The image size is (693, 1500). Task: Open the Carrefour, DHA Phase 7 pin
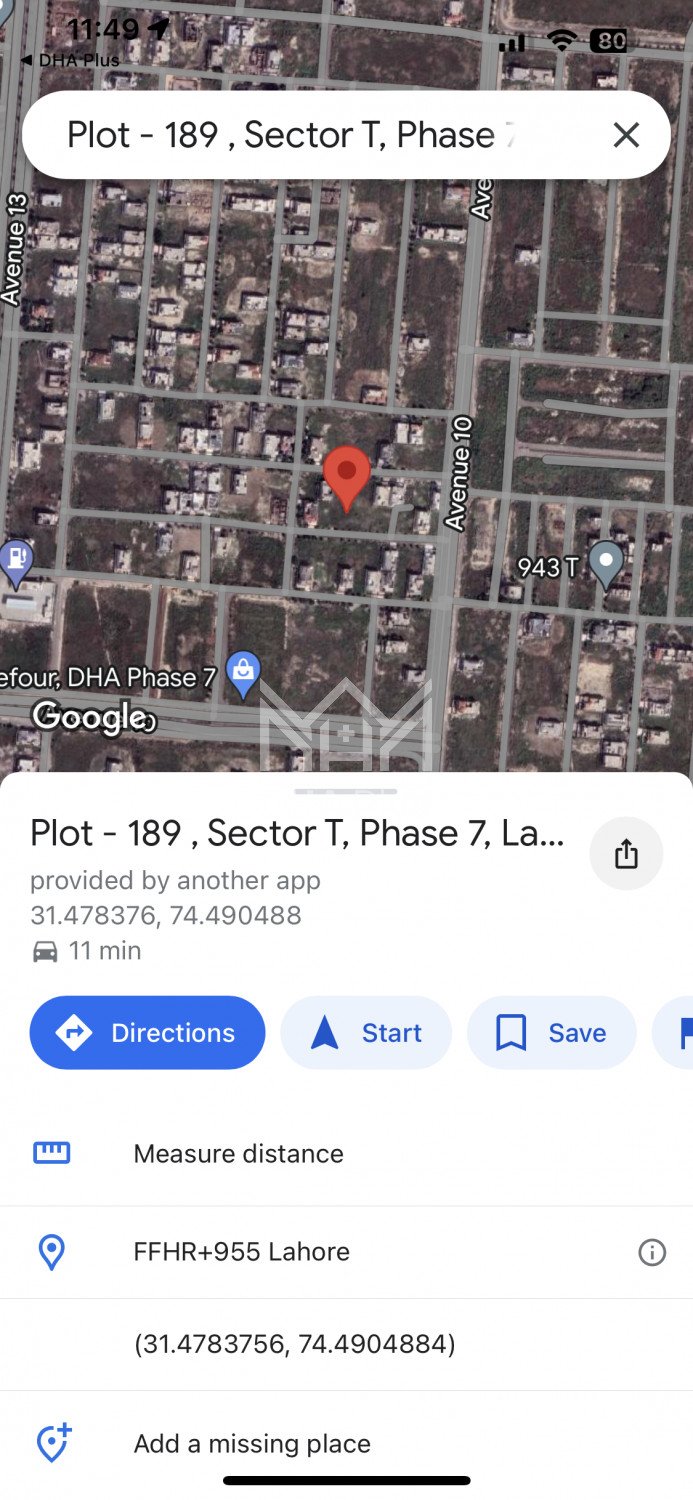pyautogui.click(x=243, y=674)
